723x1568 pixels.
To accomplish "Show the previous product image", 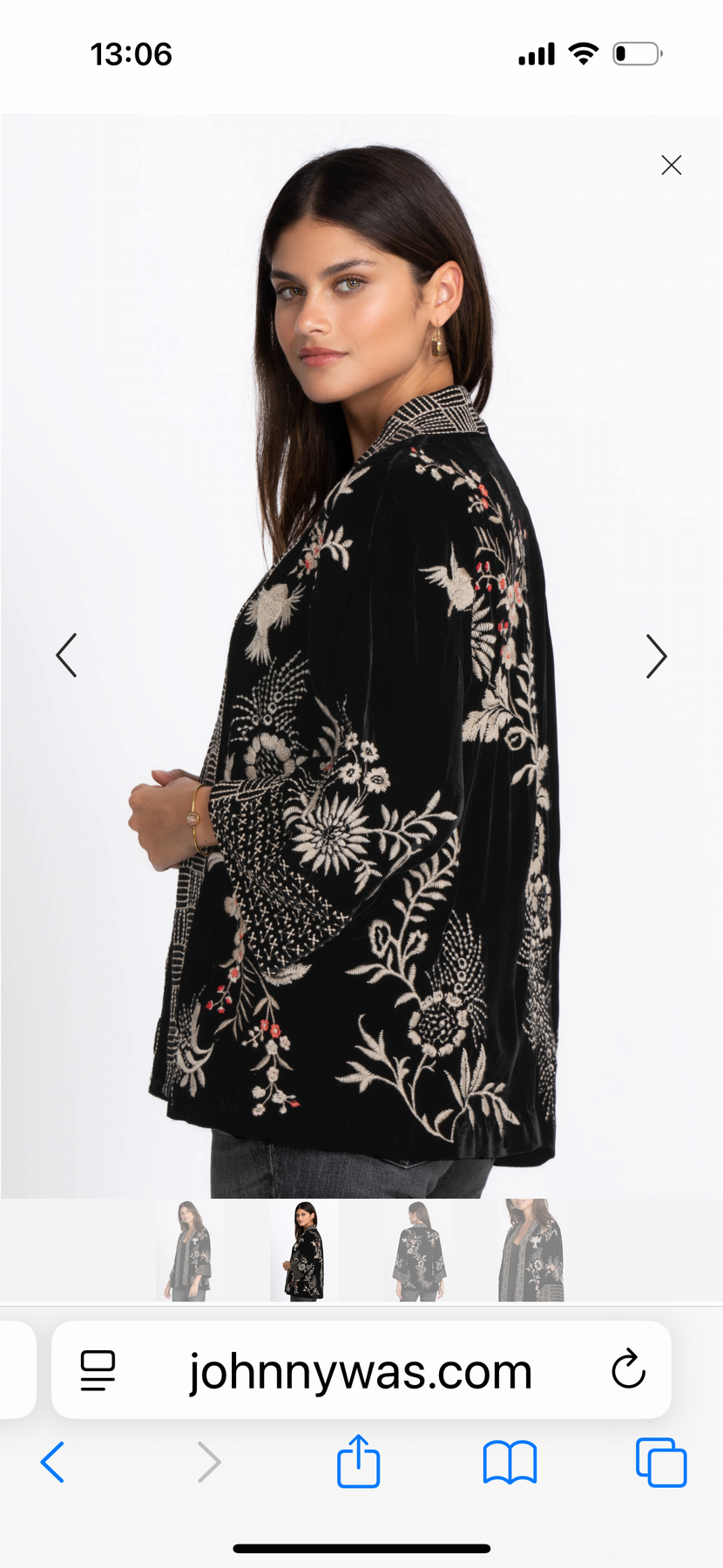I will tap(66, 655).
